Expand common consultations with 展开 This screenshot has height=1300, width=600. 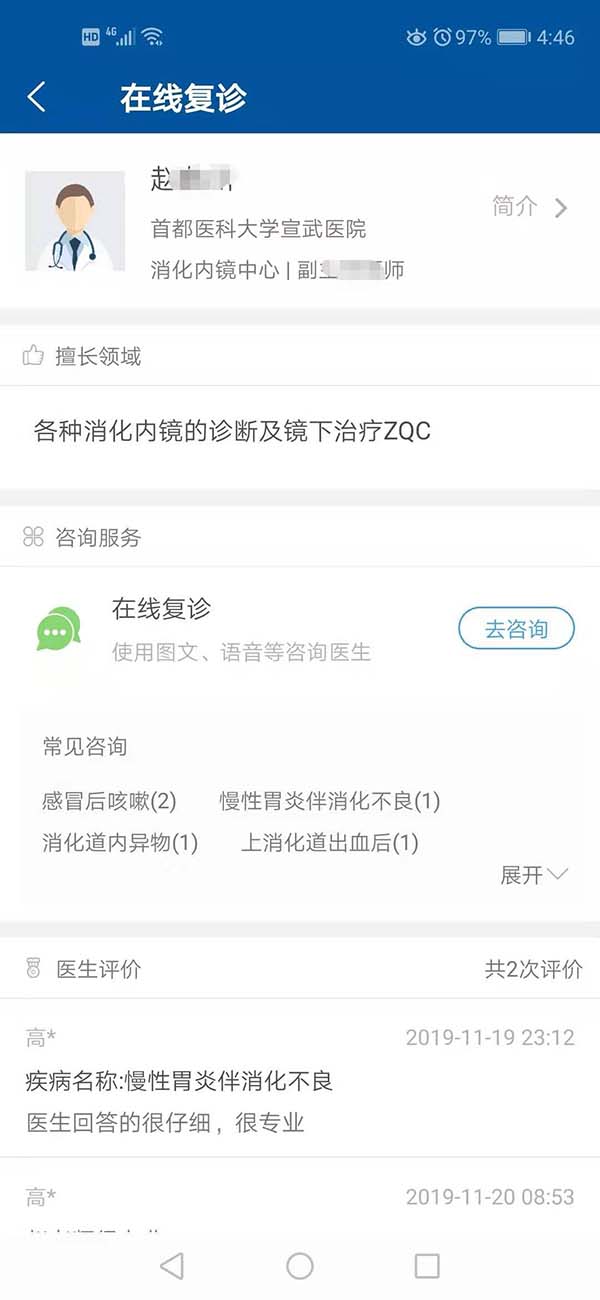coord(534,875)
